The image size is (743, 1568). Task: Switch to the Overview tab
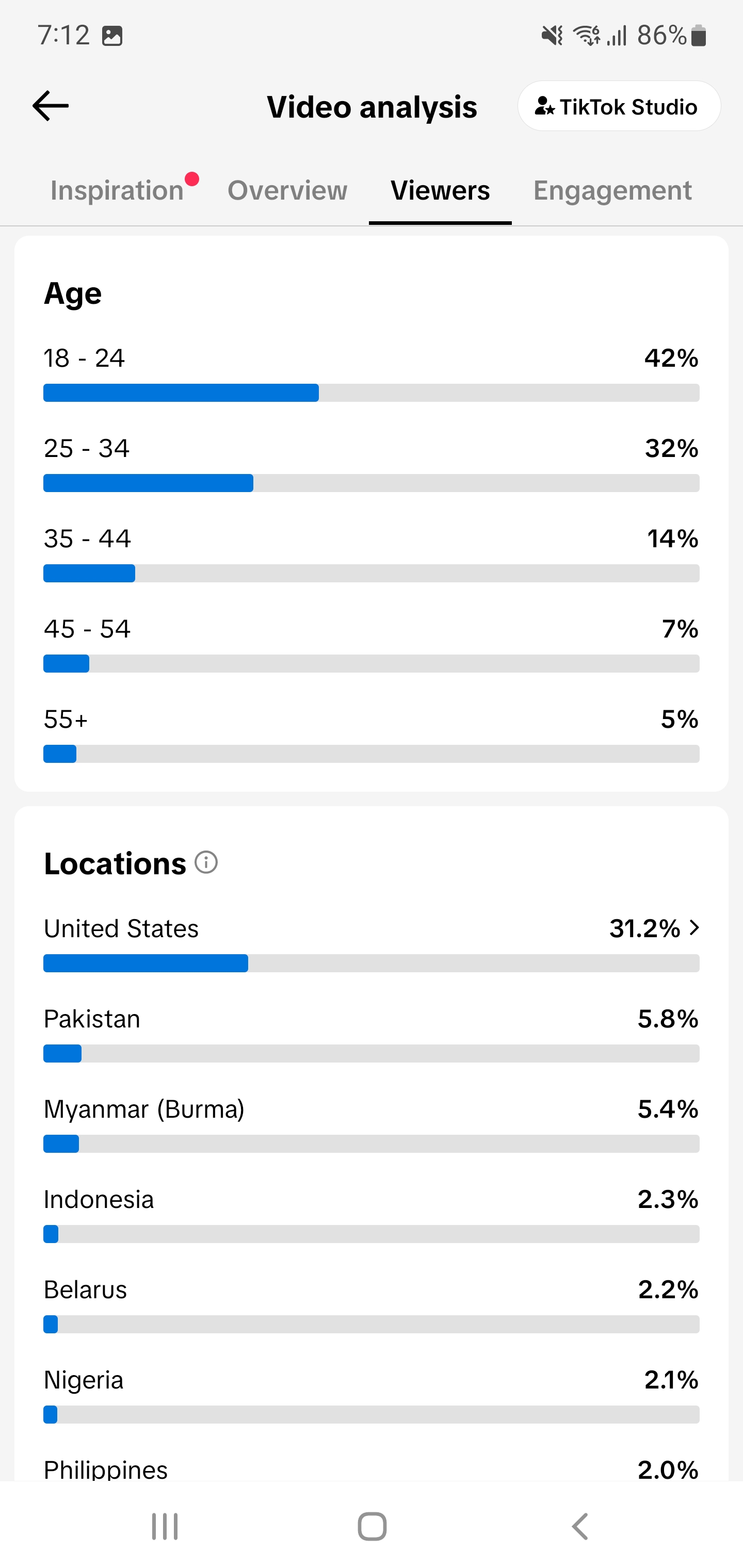click(287, 190)
